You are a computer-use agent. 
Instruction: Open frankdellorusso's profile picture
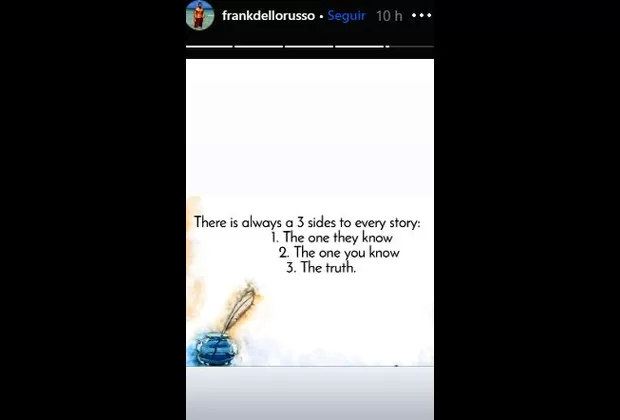[200, 16]
